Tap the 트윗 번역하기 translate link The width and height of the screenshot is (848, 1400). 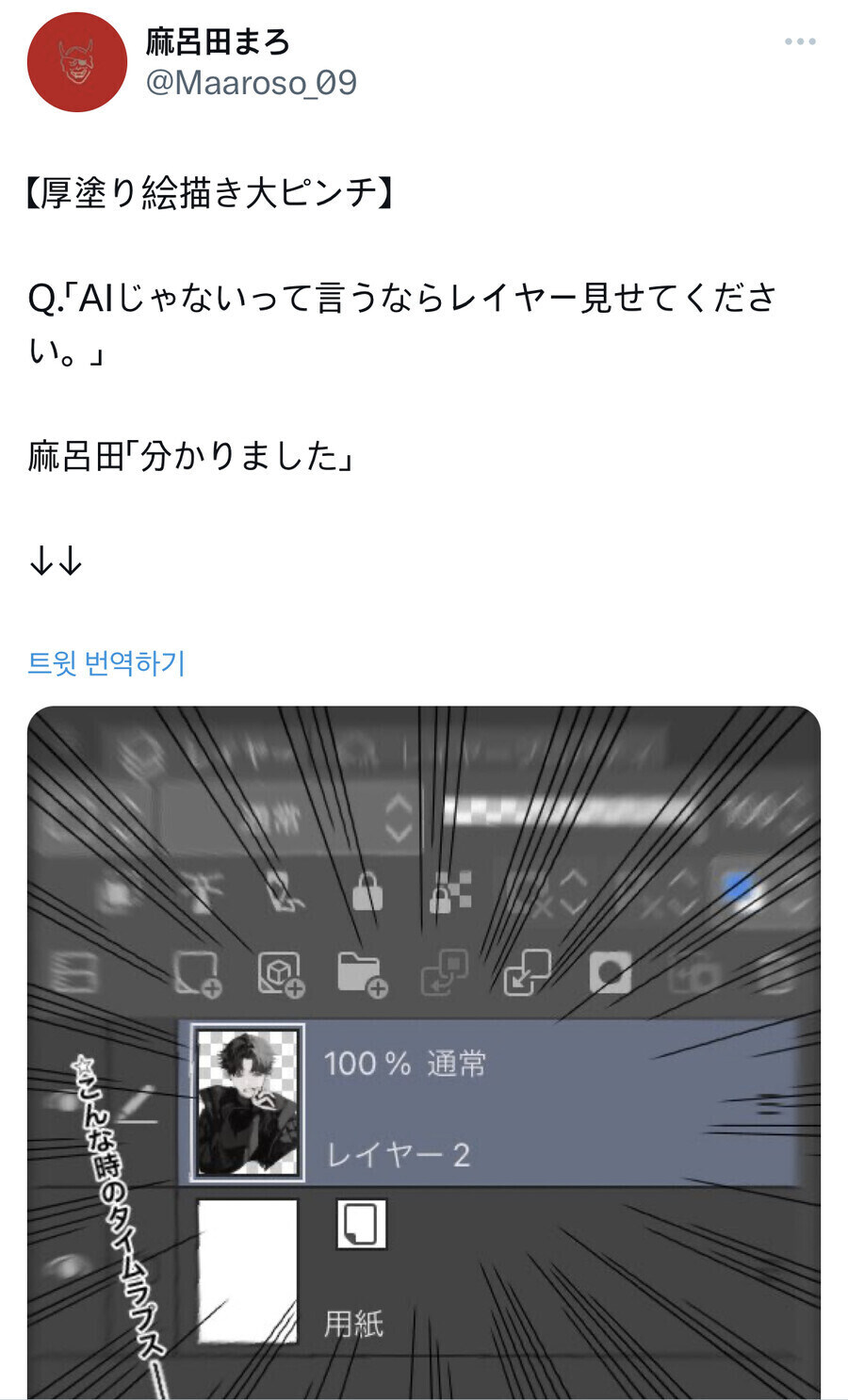click(106, 663)
